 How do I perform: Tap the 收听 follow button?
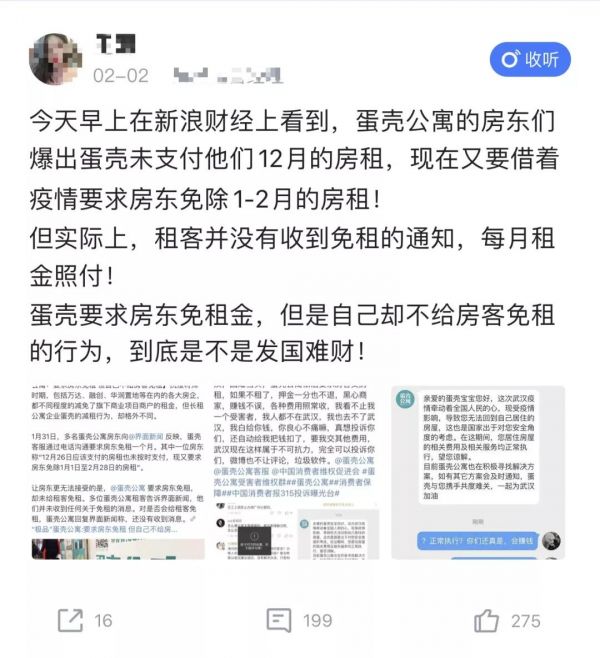click(x=530, y=59)
